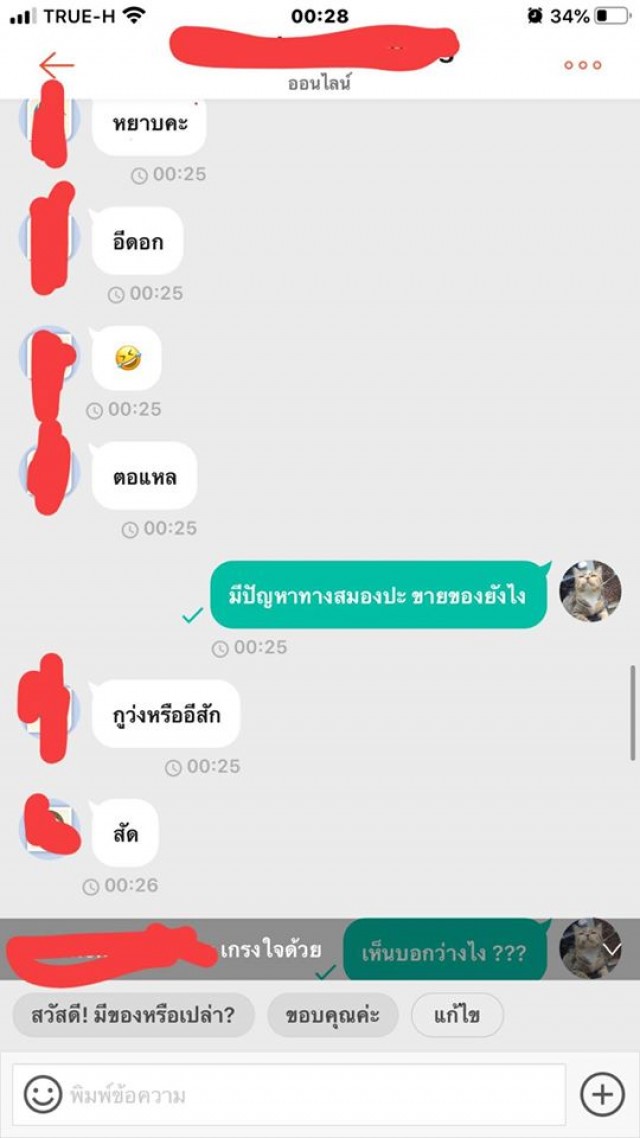Viewport: 640px width, 1138px height.
Task: Jump to latest message with down chevron
Action: coord(613,948)
